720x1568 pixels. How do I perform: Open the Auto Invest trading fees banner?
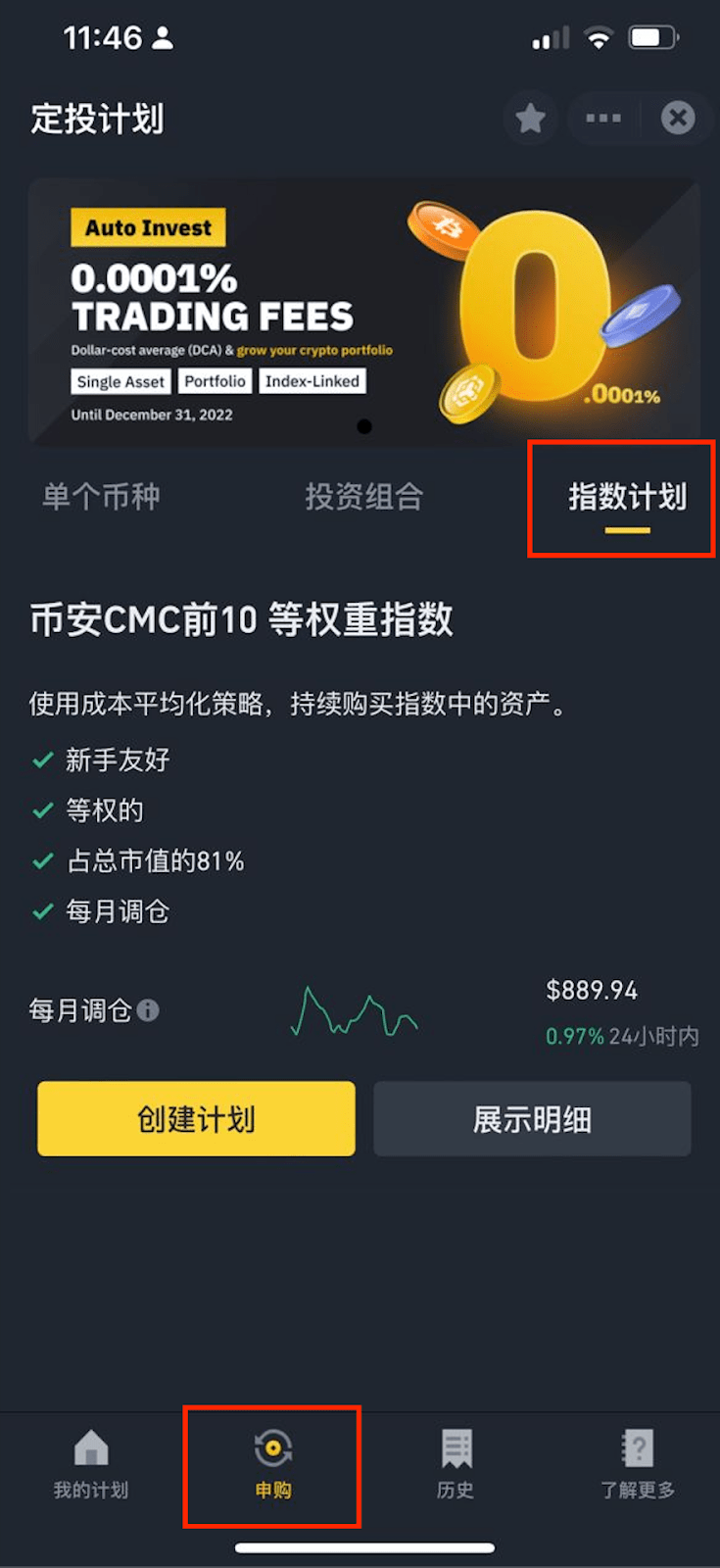point(363,312)
